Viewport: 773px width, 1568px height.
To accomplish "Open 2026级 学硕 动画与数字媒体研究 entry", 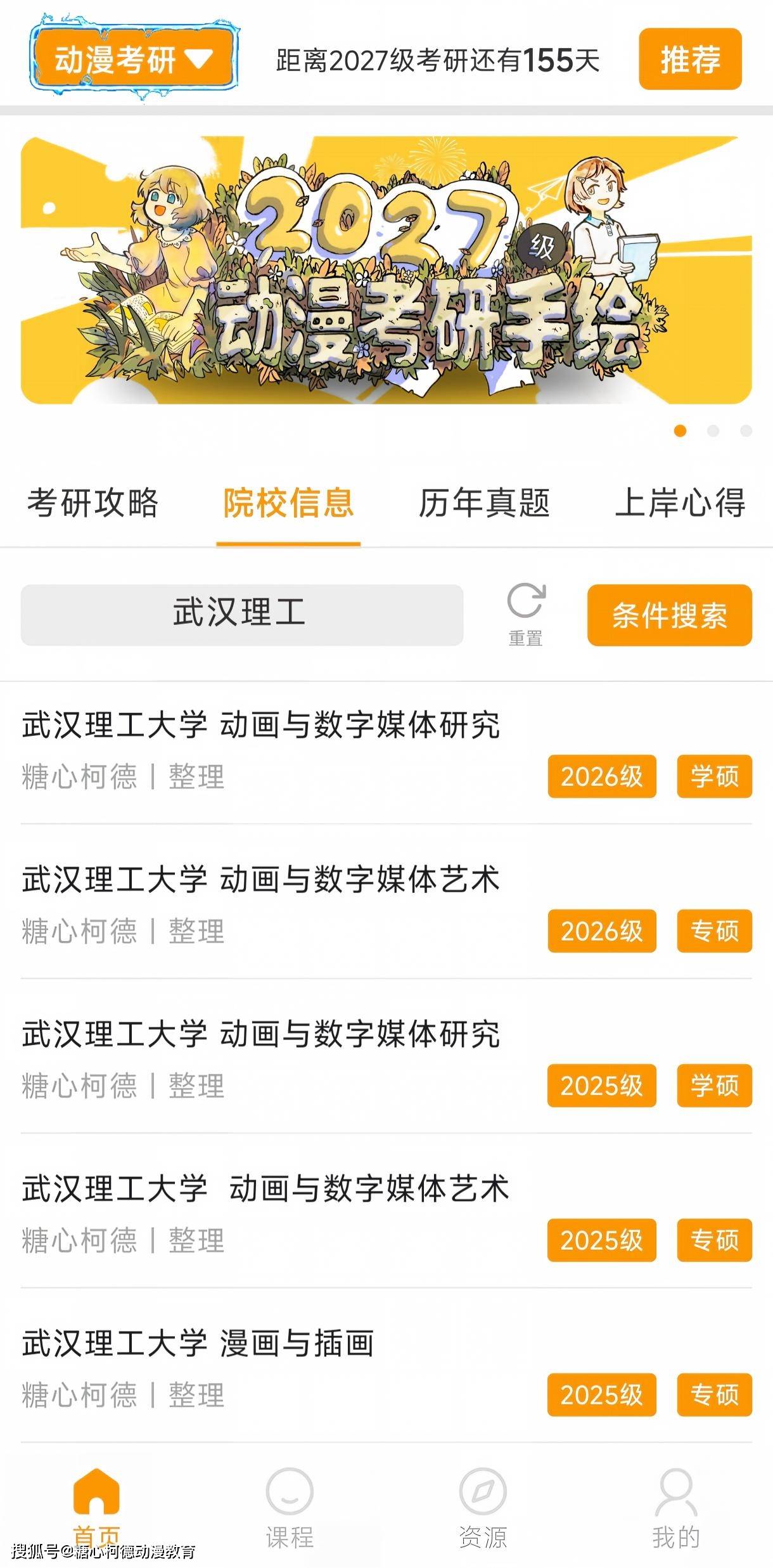I will pos(386,753).
